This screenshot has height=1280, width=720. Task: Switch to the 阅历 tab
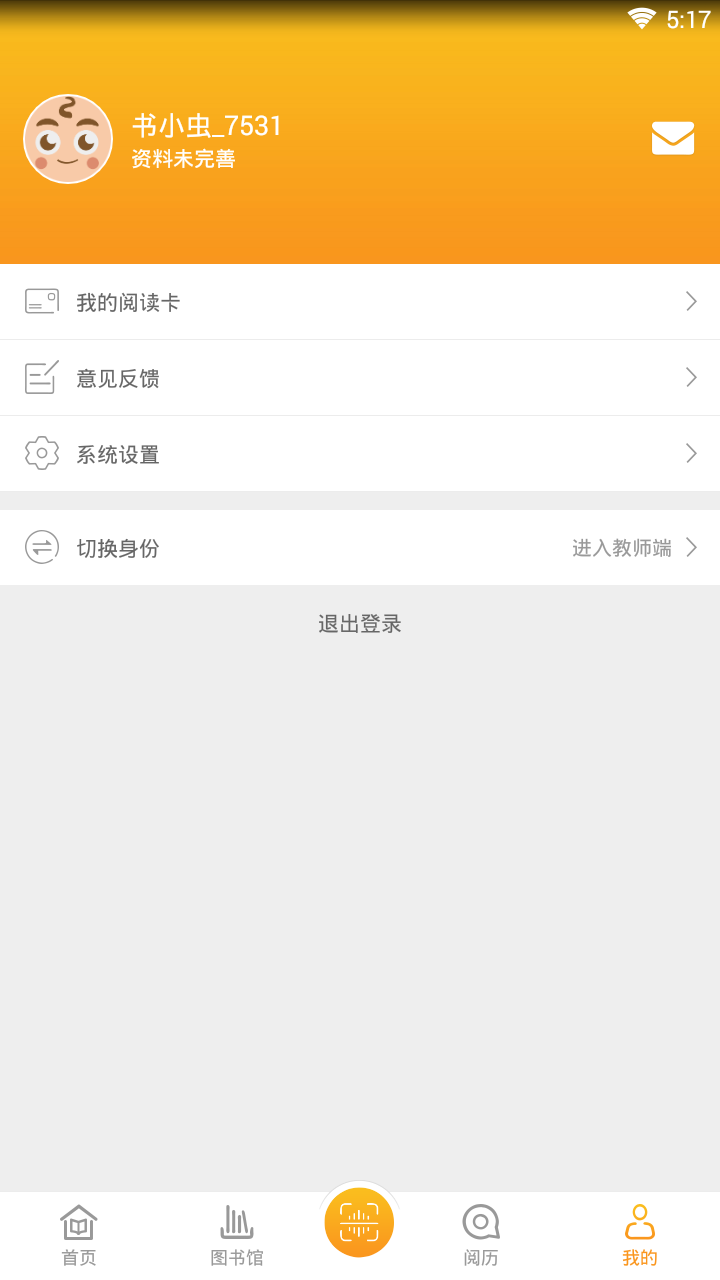481,1236
